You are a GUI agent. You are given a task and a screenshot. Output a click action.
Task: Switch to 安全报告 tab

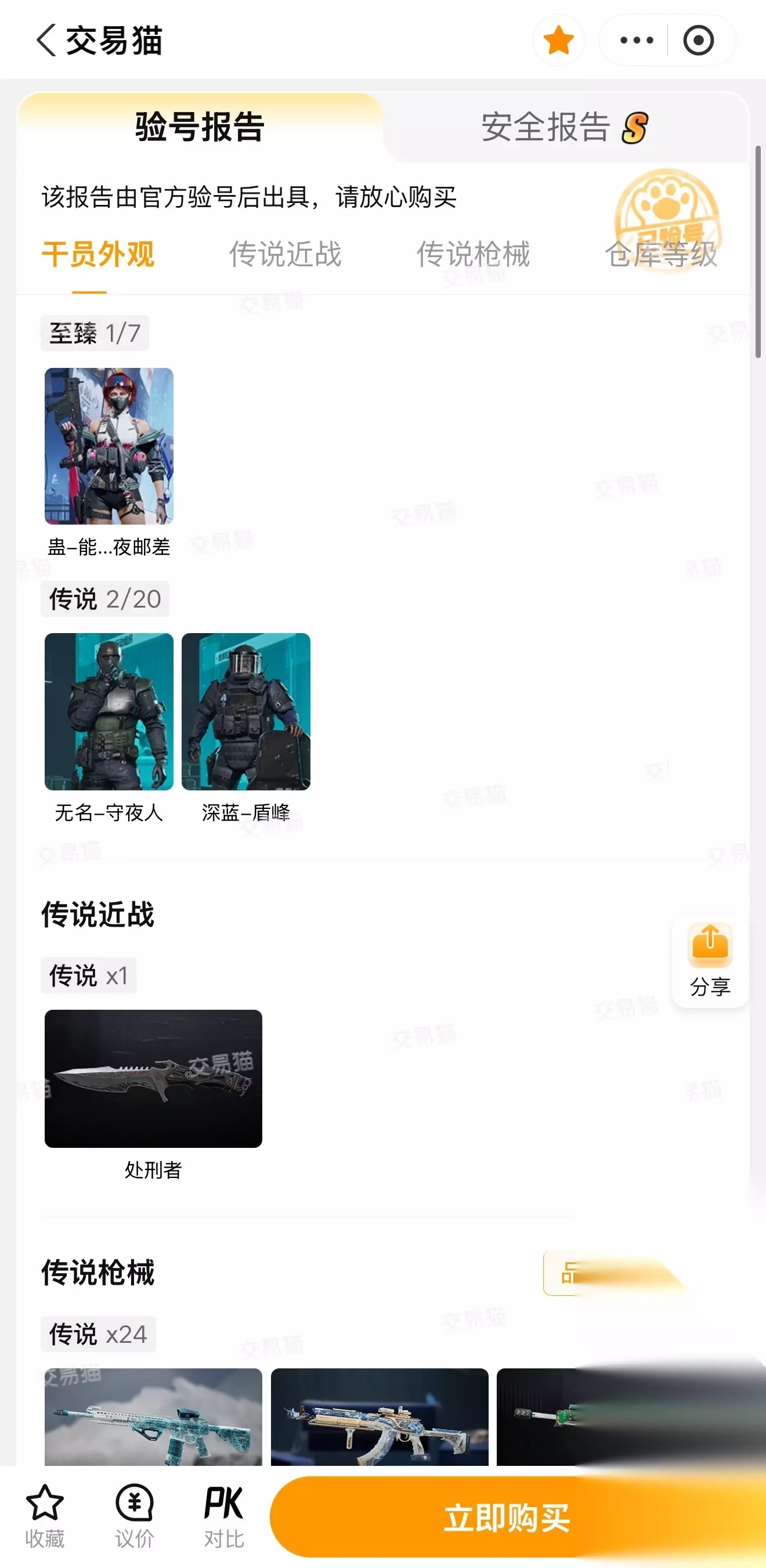564,127
